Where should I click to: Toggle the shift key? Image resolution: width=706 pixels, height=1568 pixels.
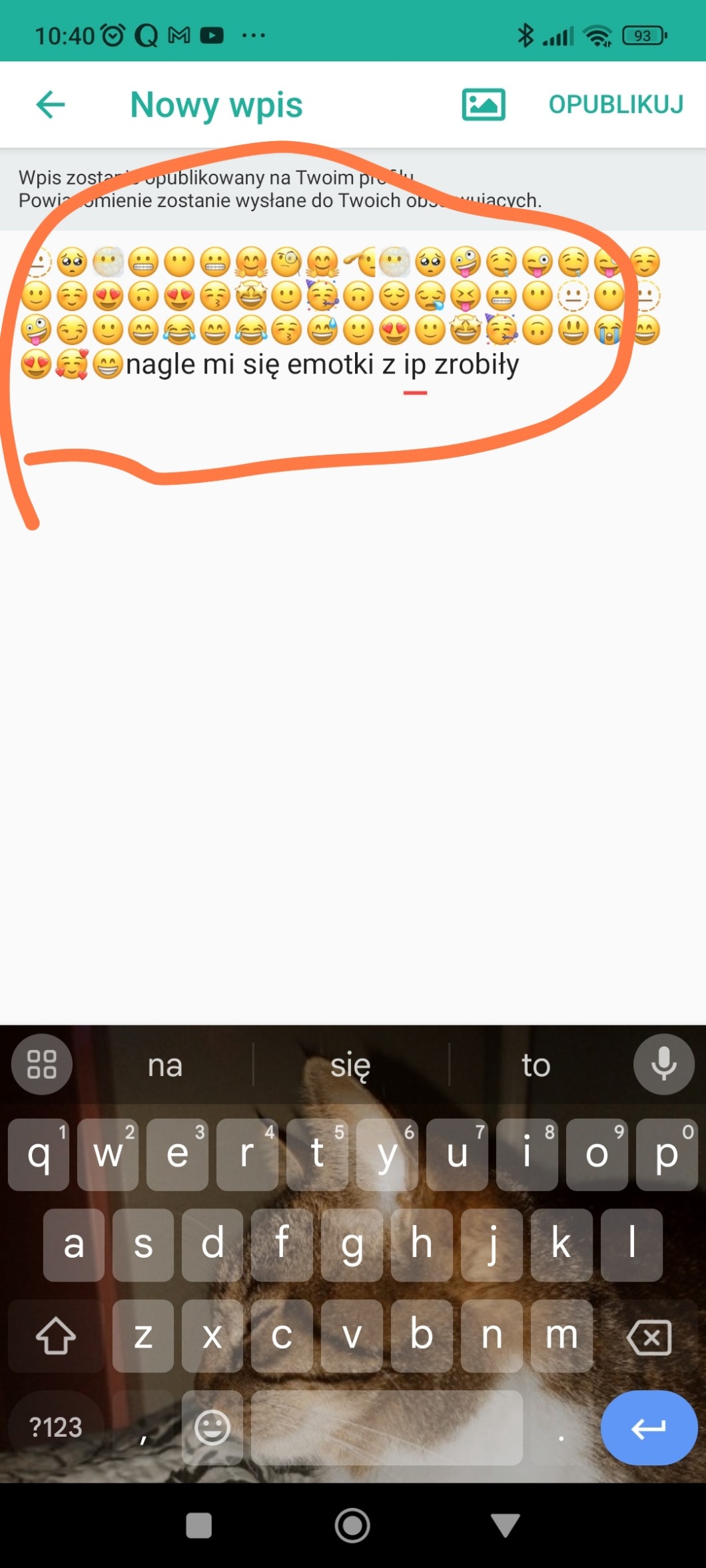coord(56,1336)
